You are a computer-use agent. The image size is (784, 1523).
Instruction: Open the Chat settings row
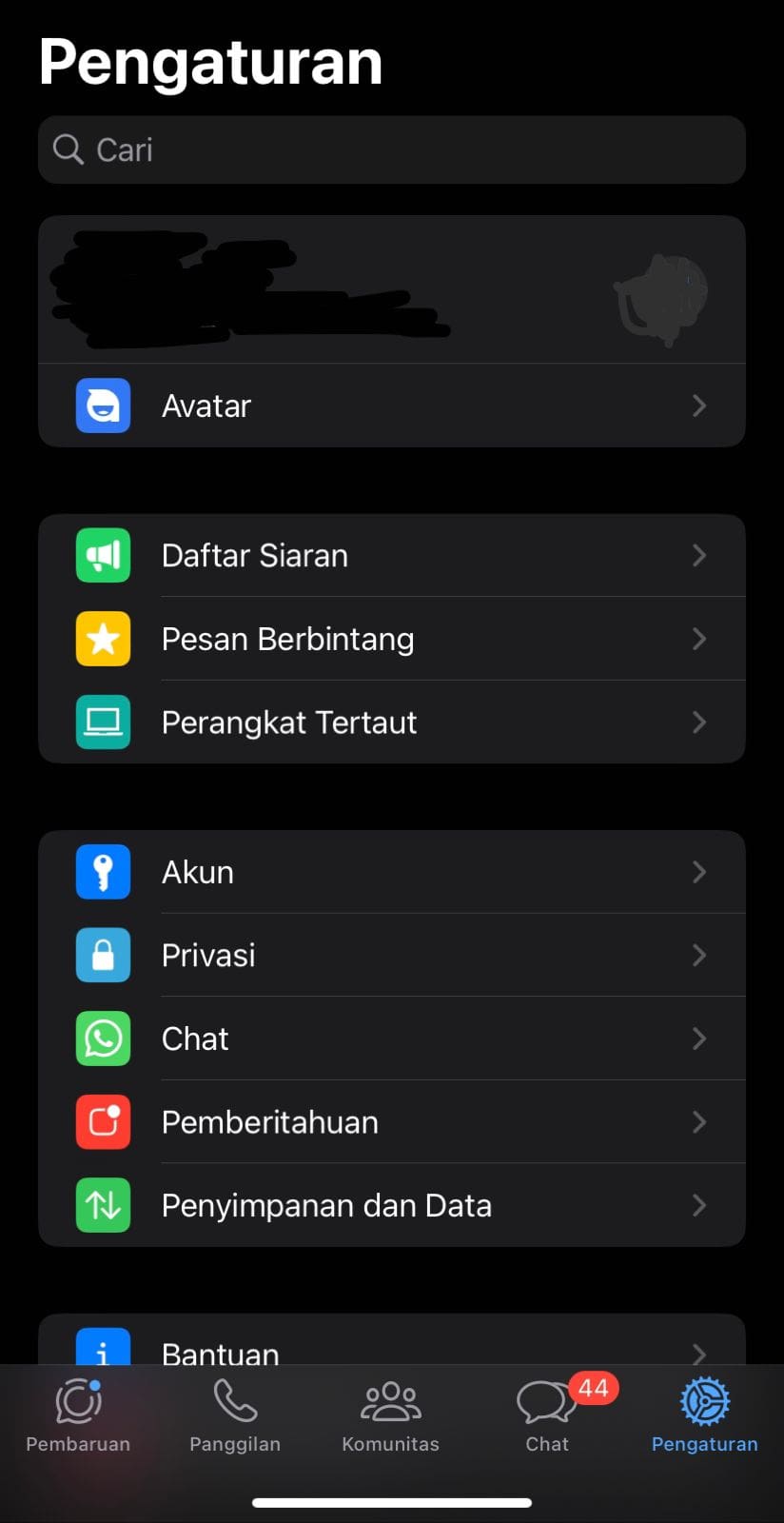[391, 1038]
